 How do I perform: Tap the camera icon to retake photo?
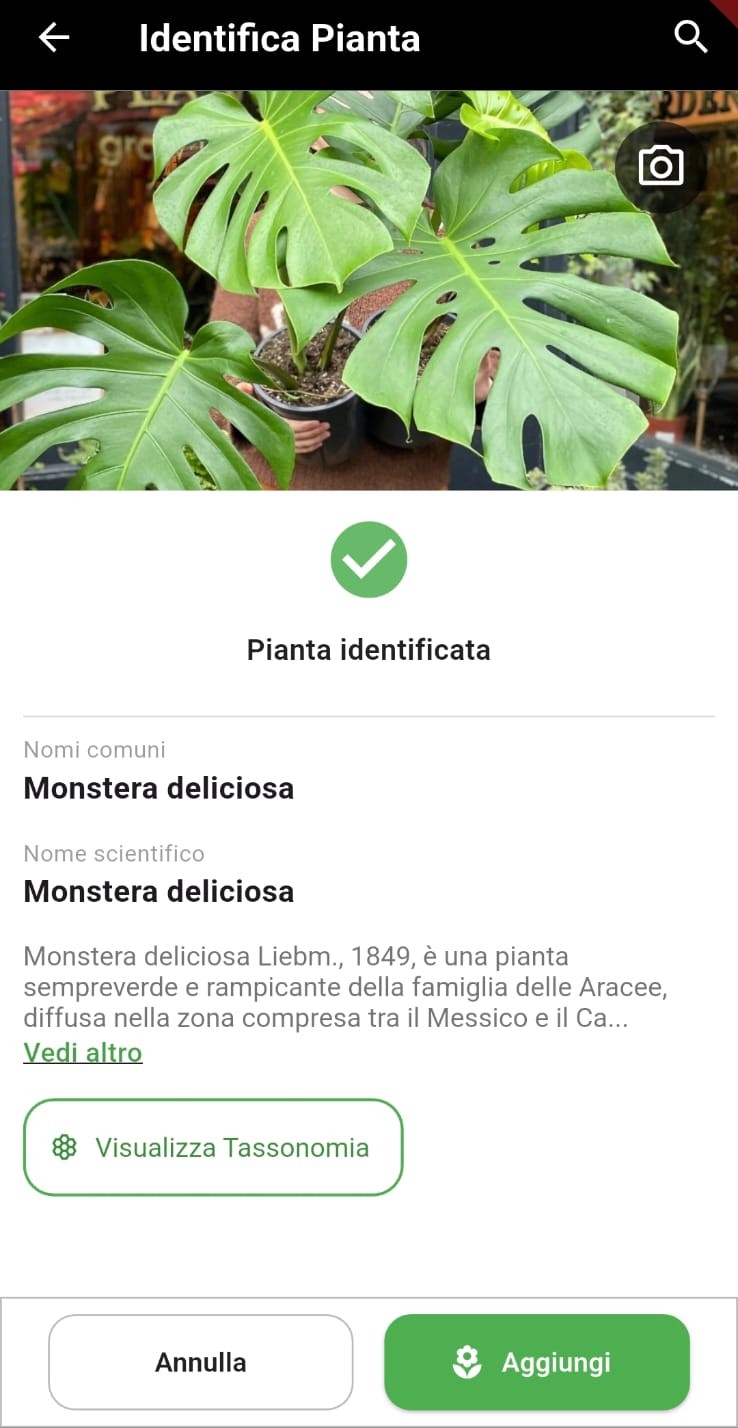pos(662,166)
